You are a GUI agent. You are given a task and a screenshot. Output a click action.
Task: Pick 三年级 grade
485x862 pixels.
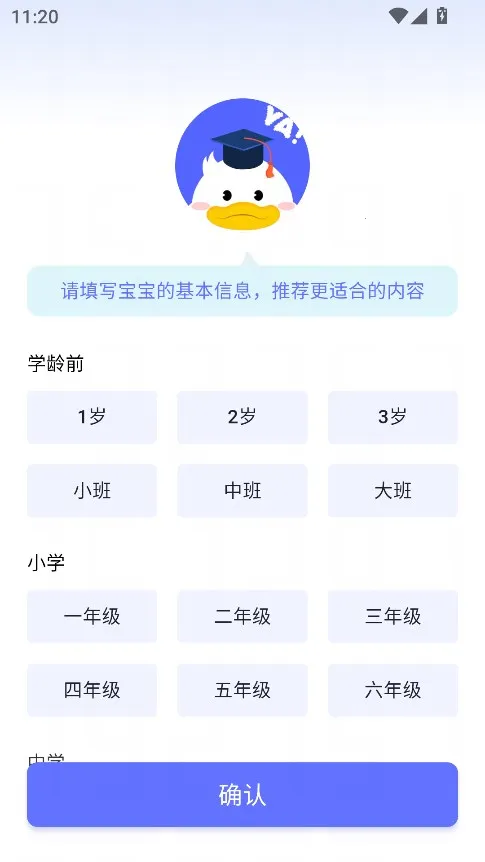393,616
